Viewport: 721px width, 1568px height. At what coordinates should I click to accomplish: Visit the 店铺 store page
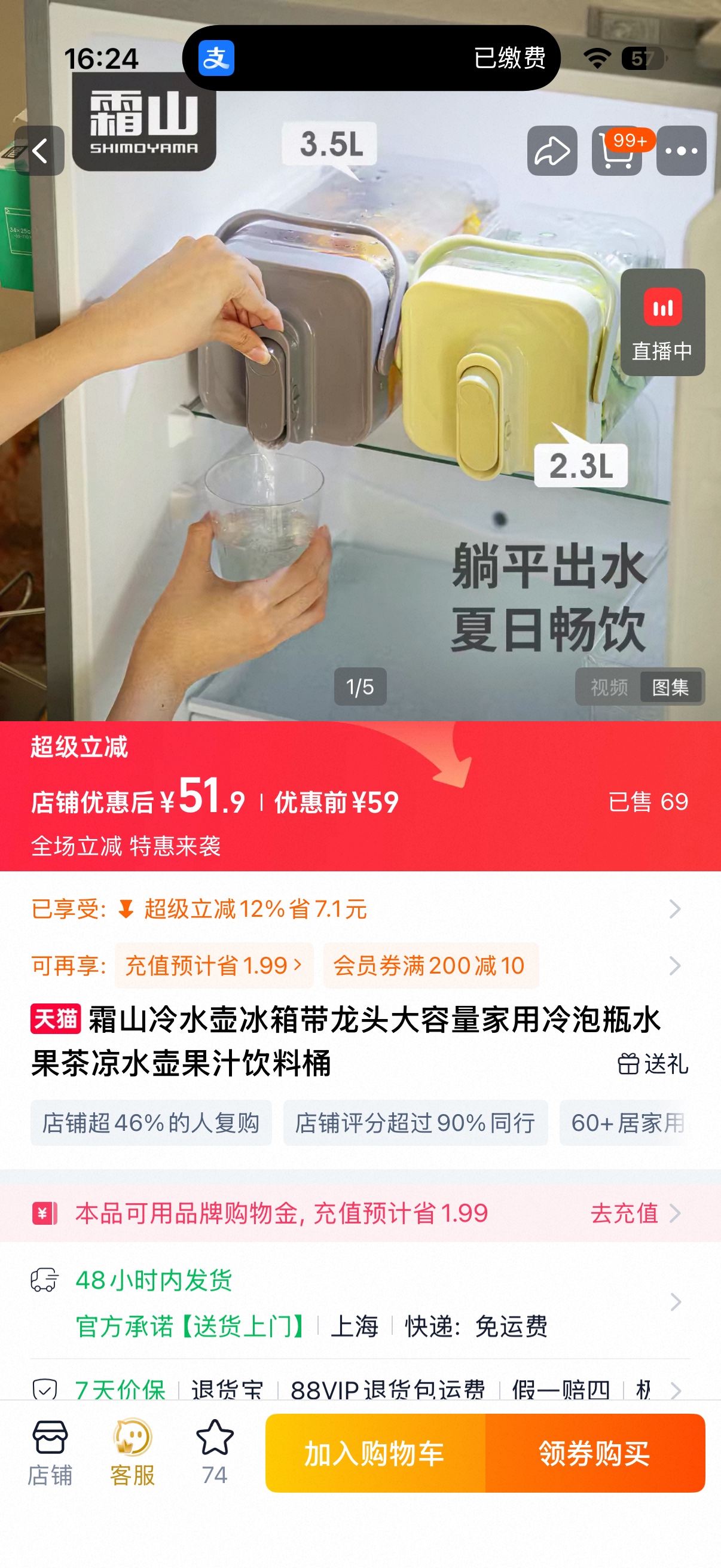point(50,1454)
